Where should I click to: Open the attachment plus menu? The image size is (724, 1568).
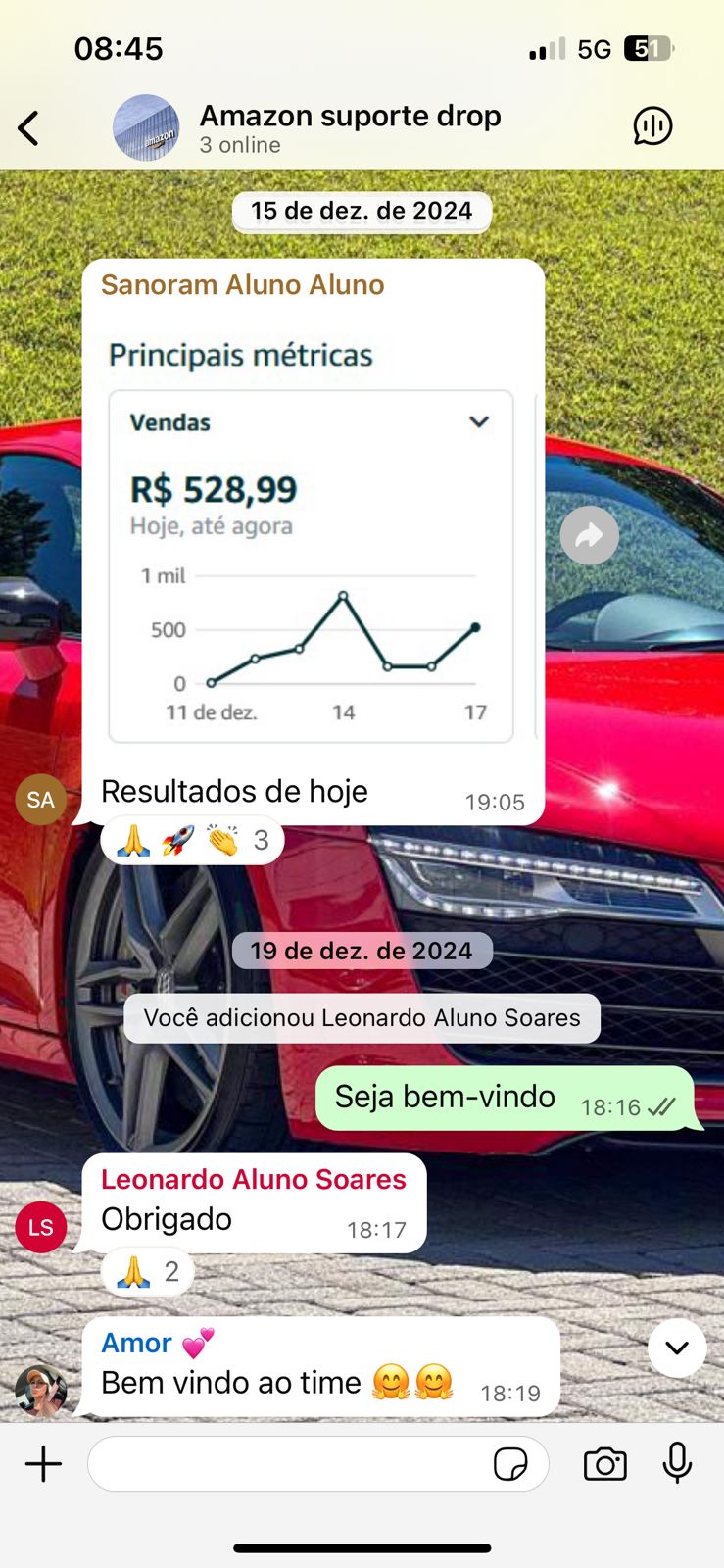(43, 1464)
